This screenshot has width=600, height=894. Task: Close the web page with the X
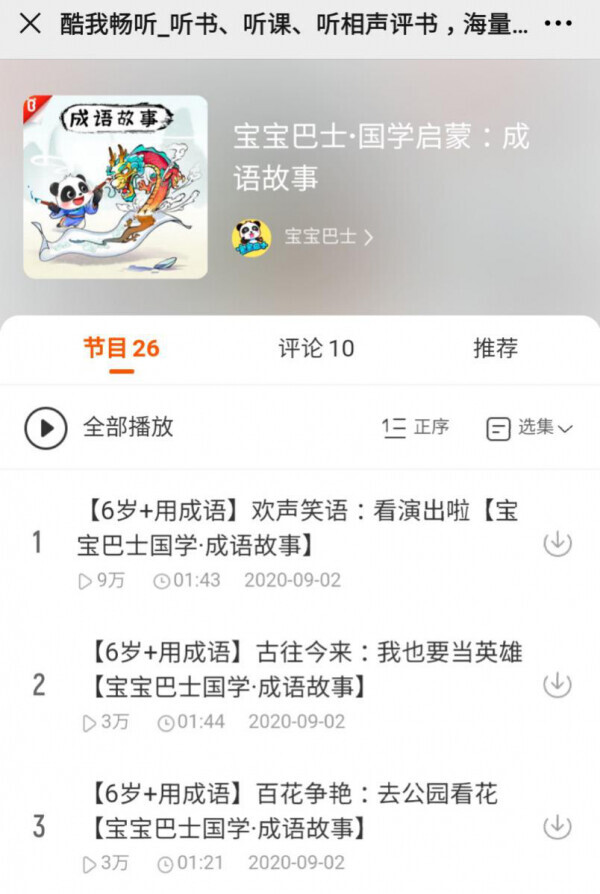pyautogui.click(x=30, y=23)
